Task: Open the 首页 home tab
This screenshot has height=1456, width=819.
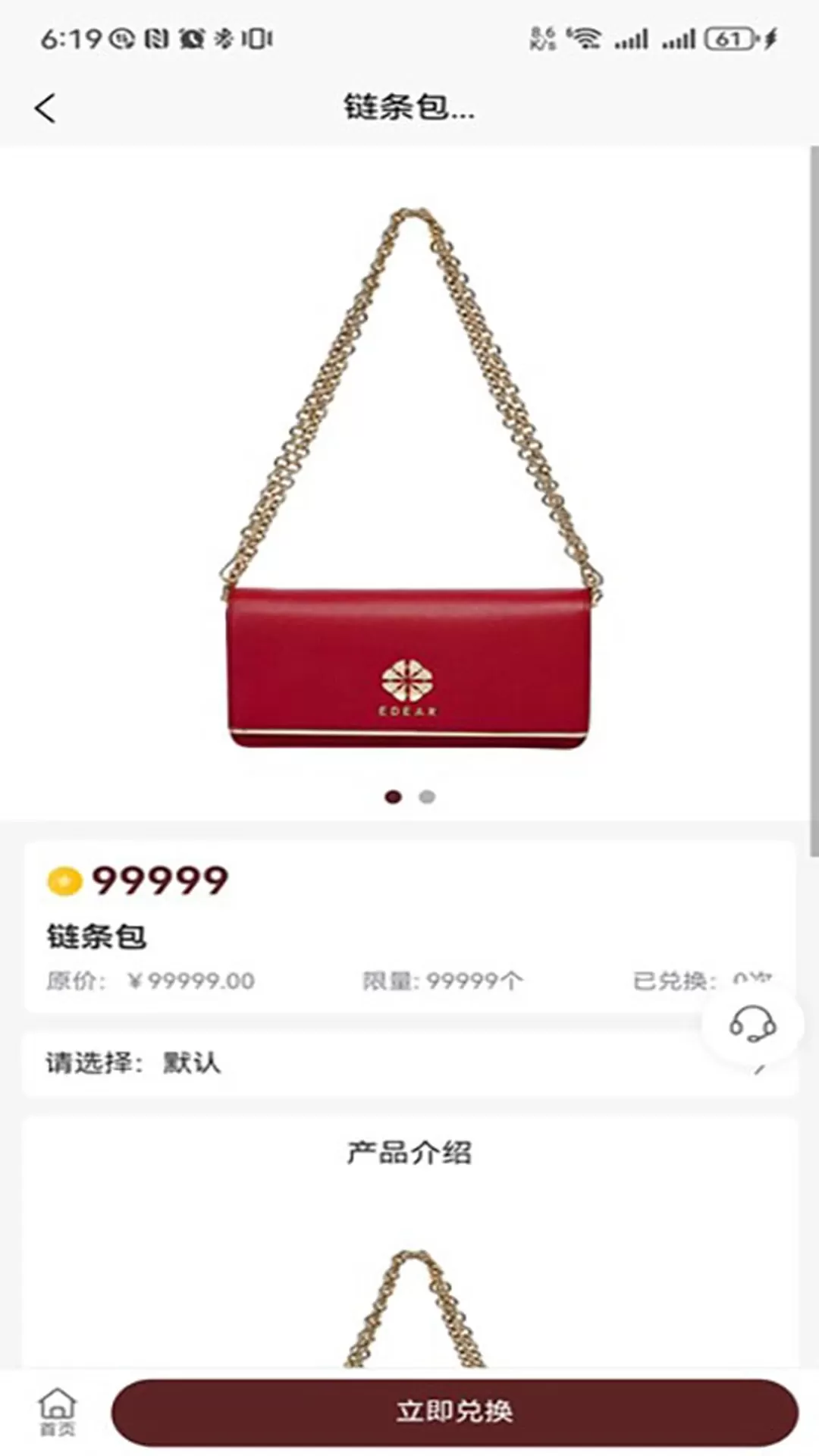Action: pos(57,1412)
